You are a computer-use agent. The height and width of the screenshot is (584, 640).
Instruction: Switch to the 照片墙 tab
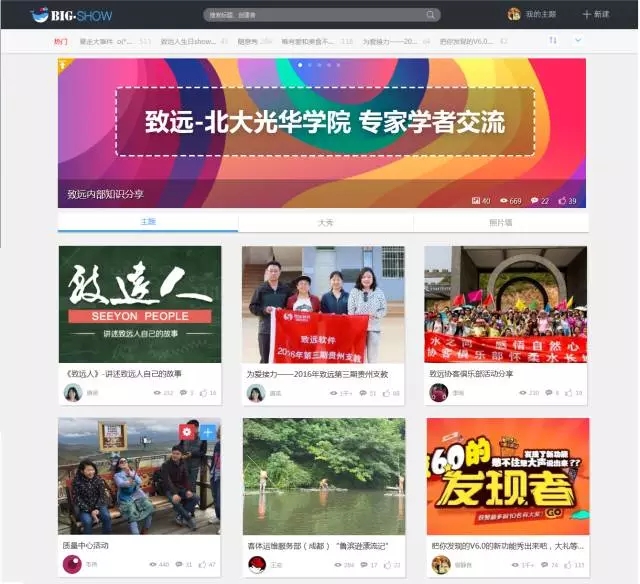pyautogui.click(x=500, y=222)
